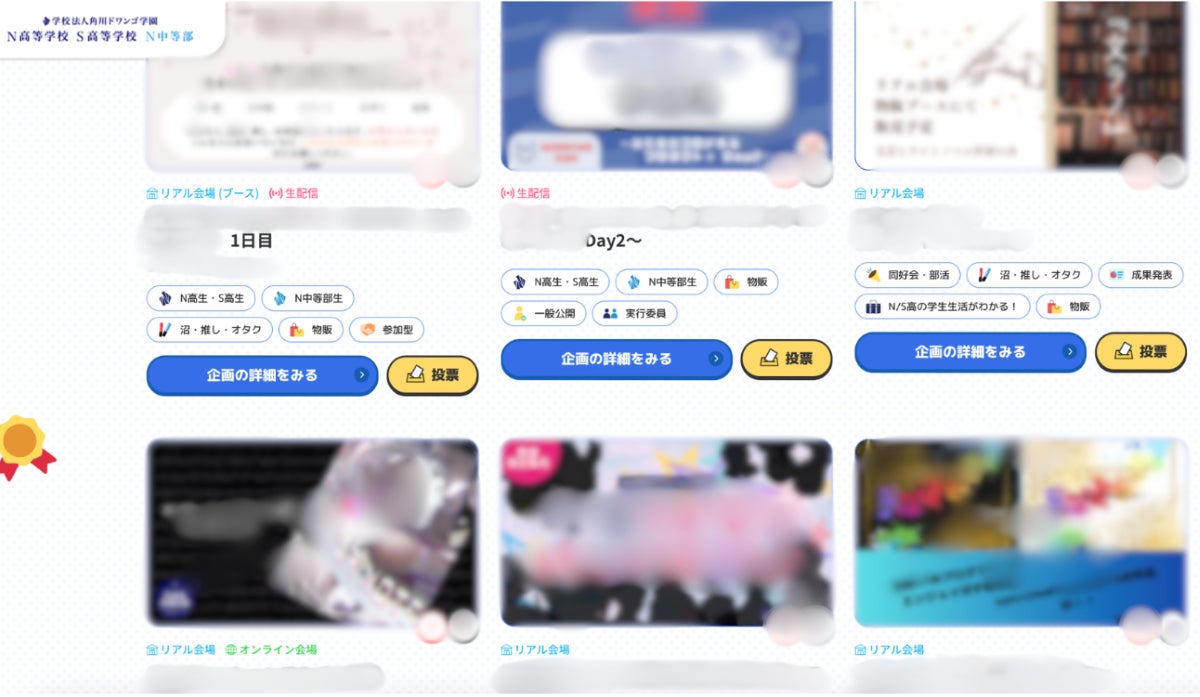Select the 成果発表 tag chip

1140,275
